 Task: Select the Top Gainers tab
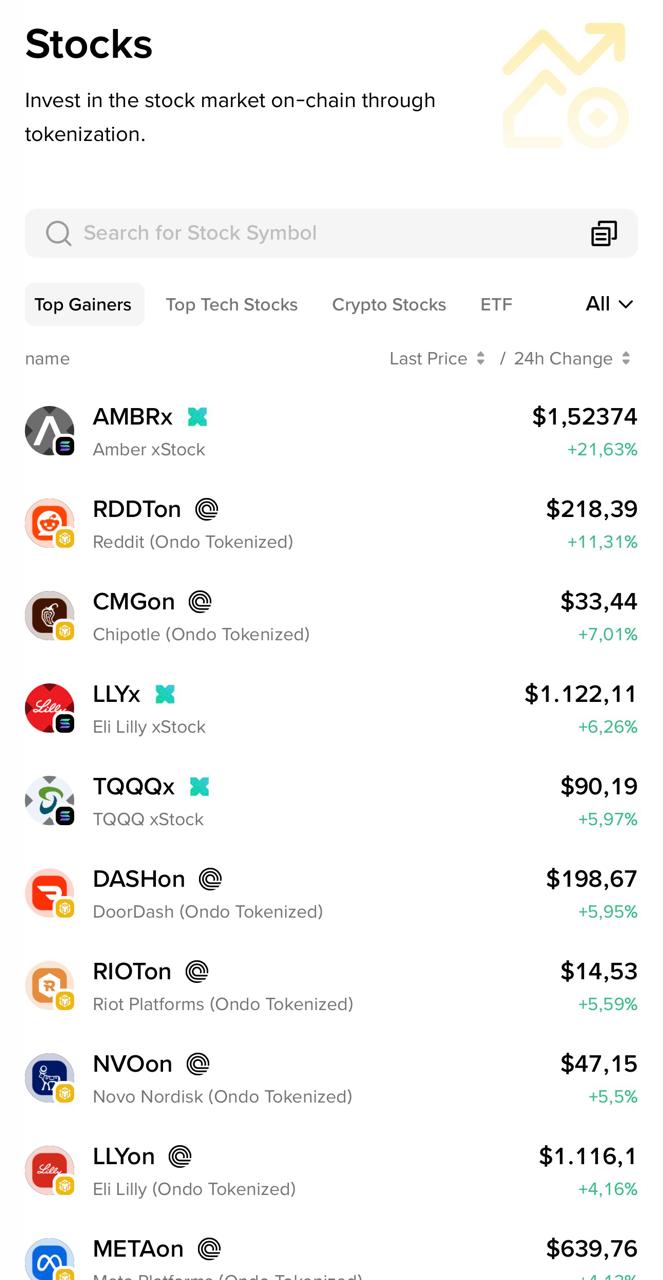click(x=83, y=305)
